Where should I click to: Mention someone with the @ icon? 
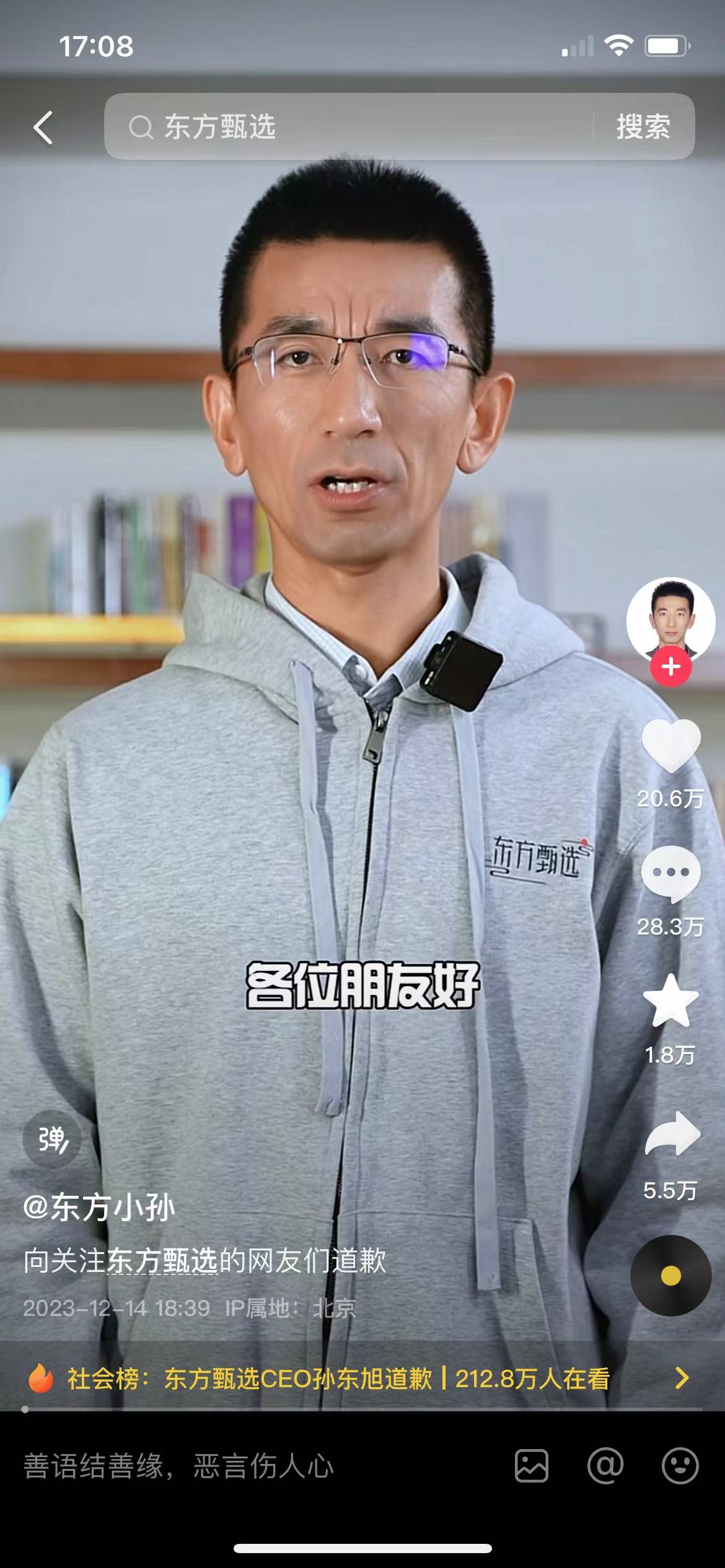(605, 1466)
